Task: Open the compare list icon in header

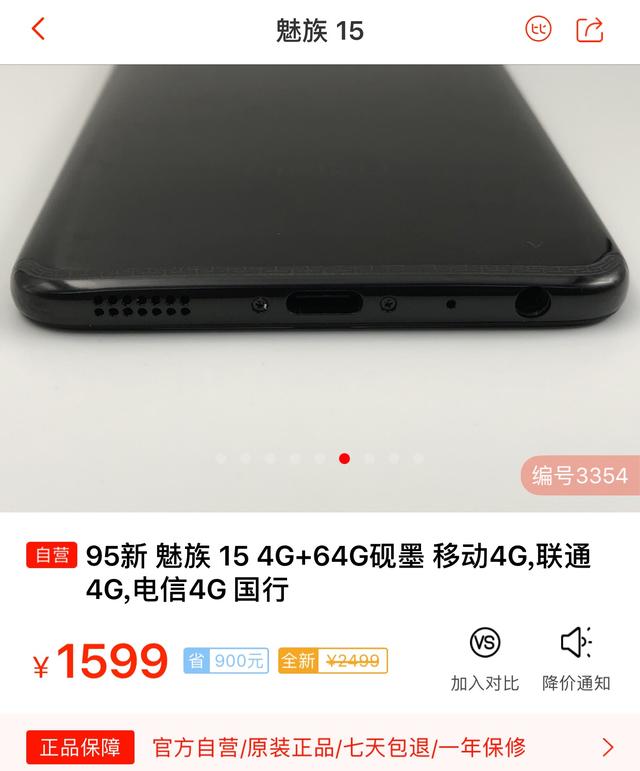Action: click(539, 30)
